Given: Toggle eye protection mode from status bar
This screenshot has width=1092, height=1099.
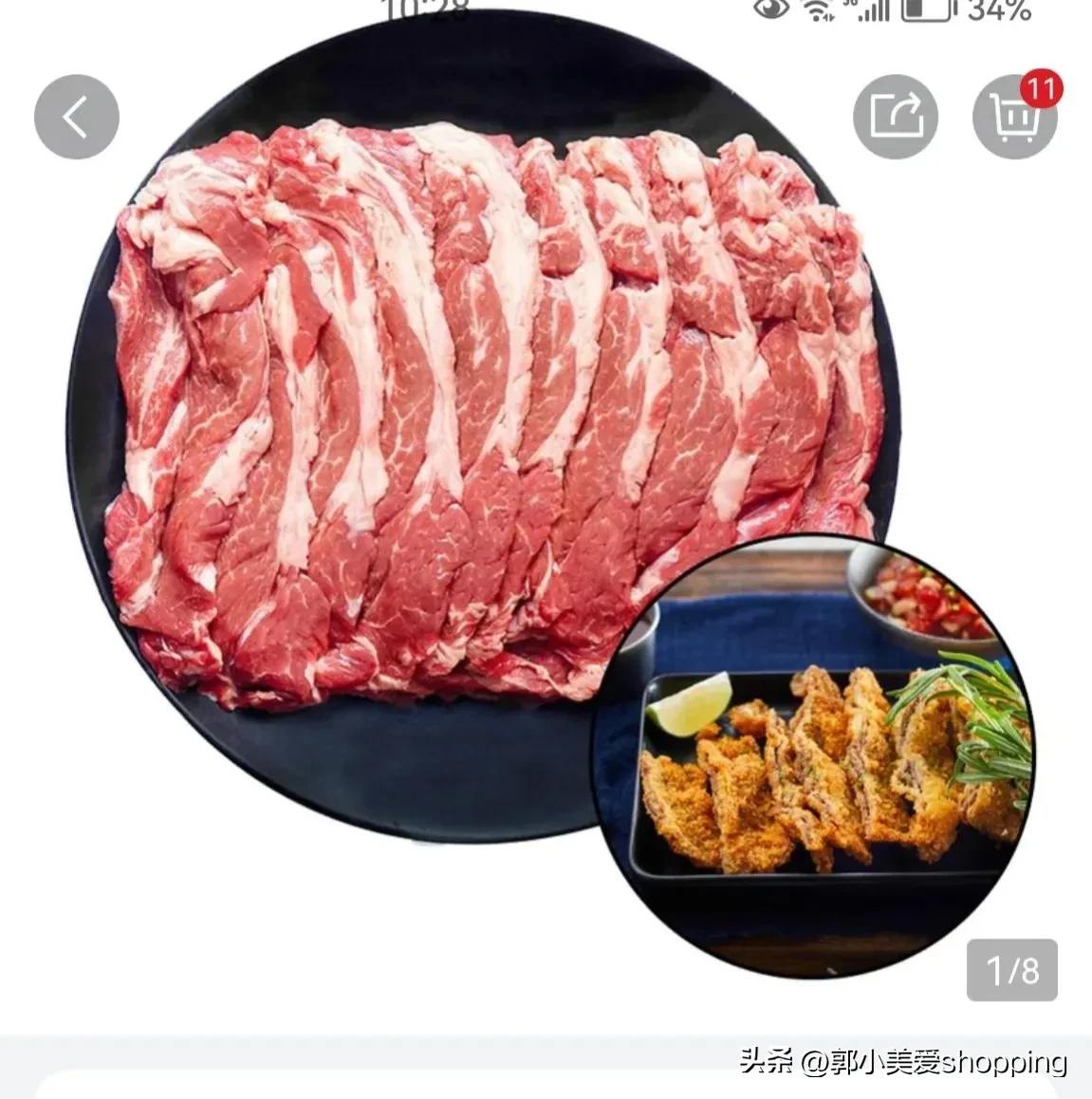Looking at the screenshot, I should click(x=772, y=11).
